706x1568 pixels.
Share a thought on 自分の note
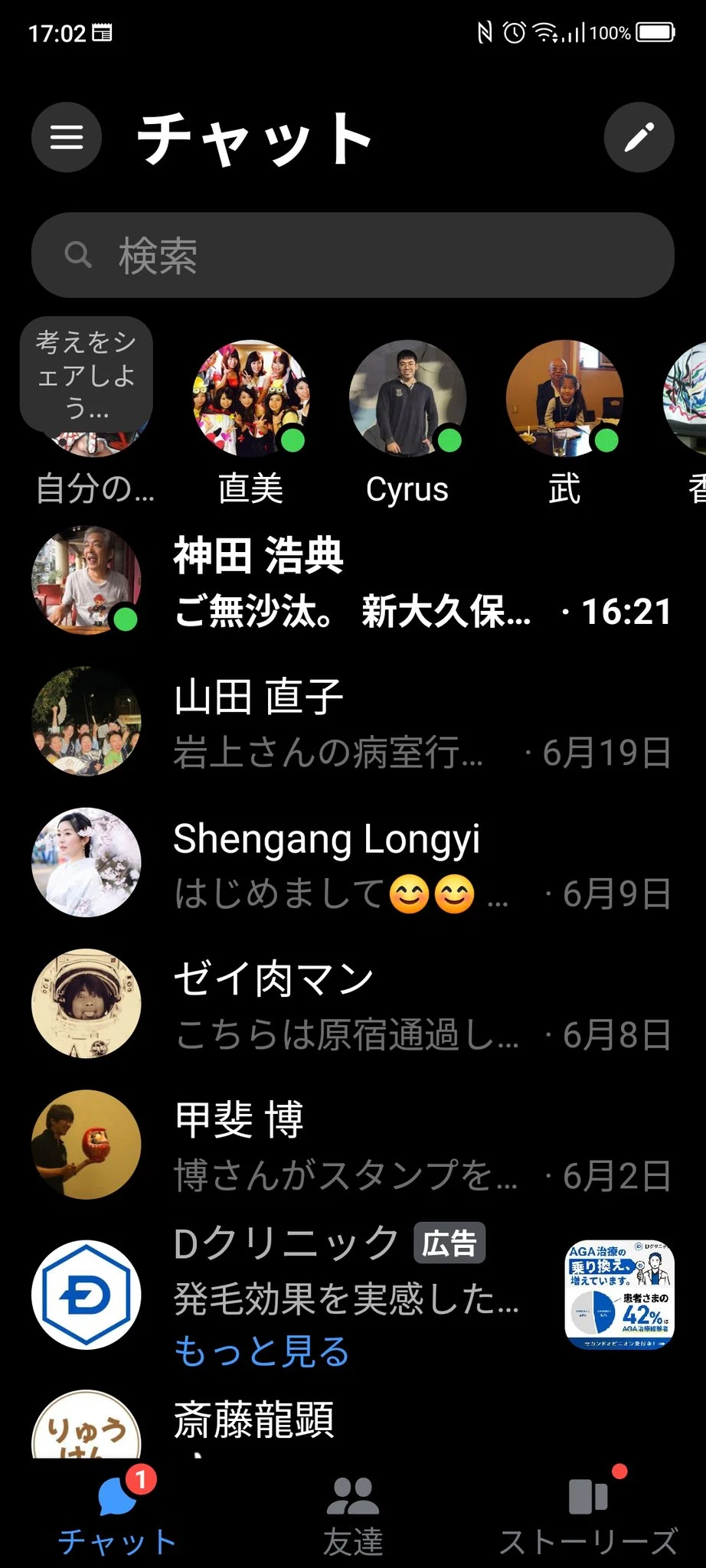87,375
